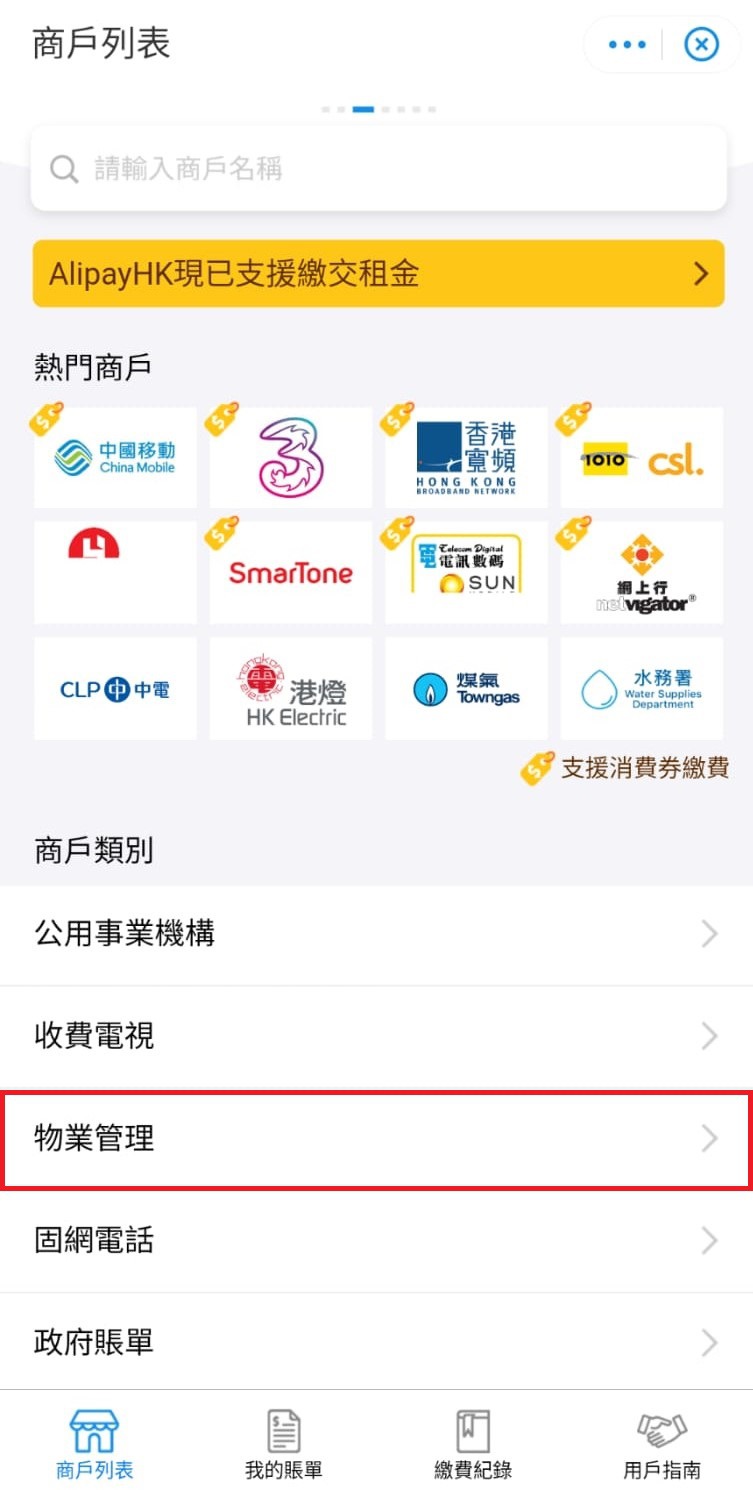The width and height of the screenshot is (753, 1490).
Task: Open the AlipayHK rent payment banner
Action: (379, 273)
